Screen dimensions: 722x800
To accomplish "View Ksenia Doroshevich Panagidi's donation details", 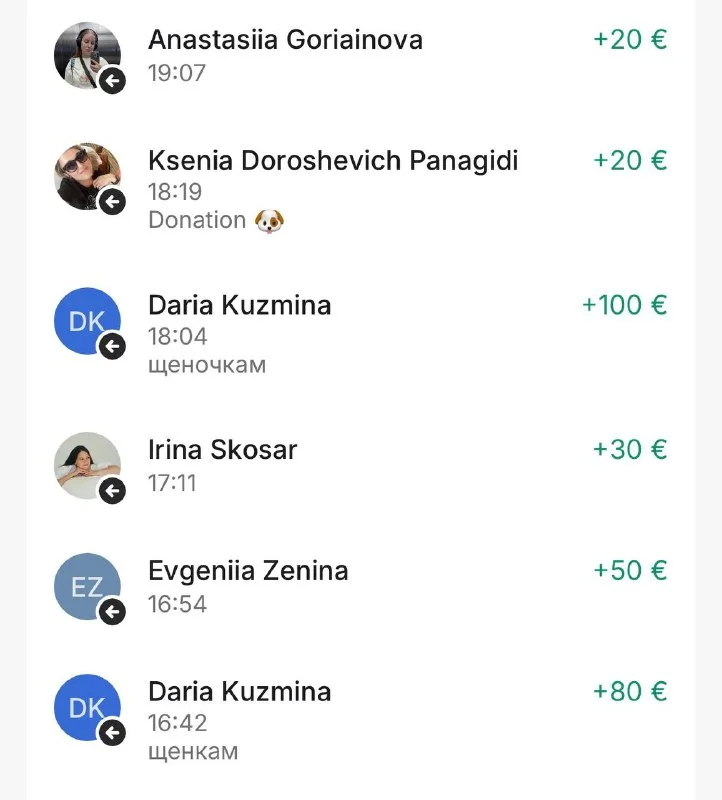I will point(333,162).
